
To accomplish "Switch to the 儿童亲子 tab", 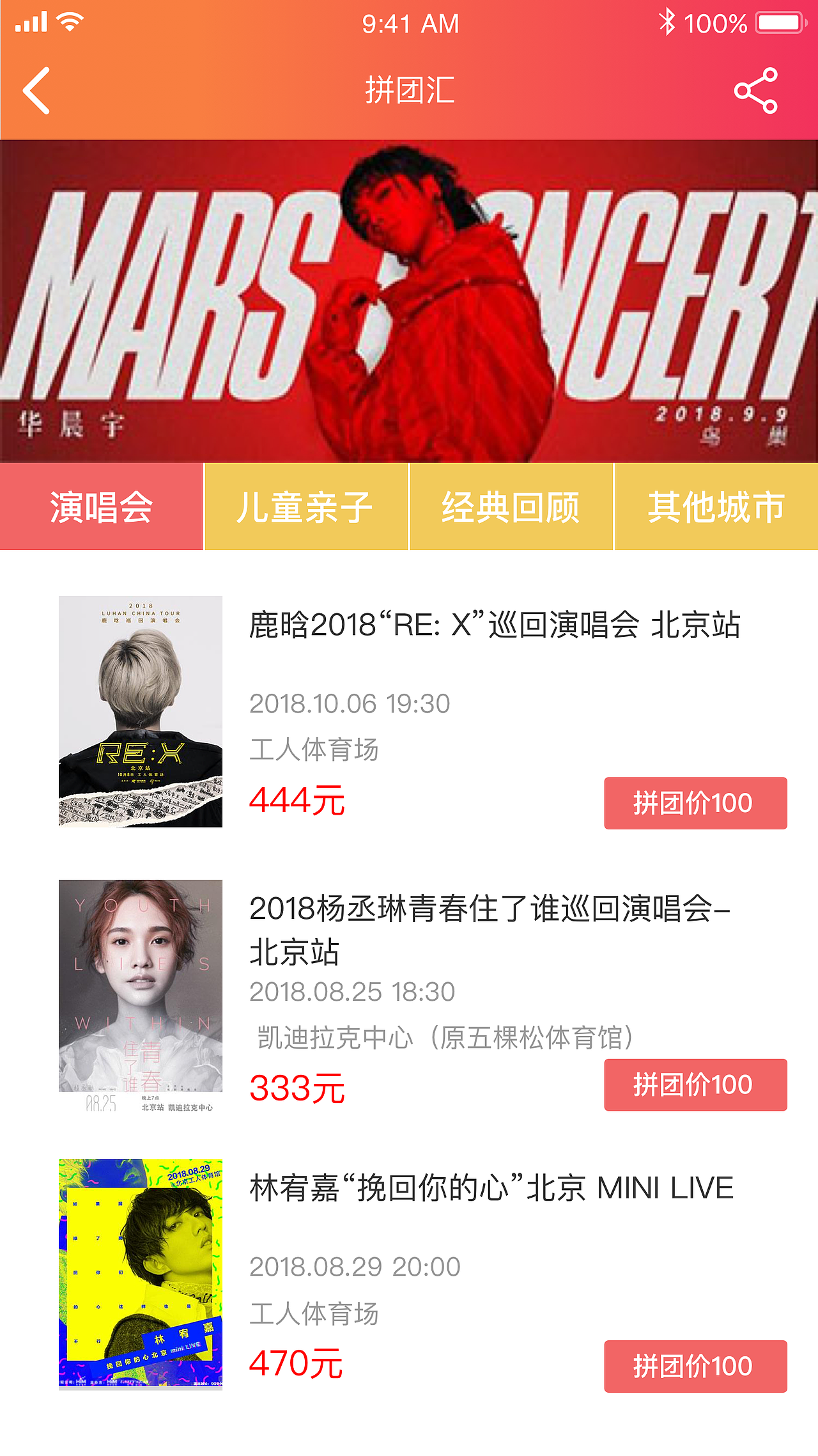I will coord(305,507).
